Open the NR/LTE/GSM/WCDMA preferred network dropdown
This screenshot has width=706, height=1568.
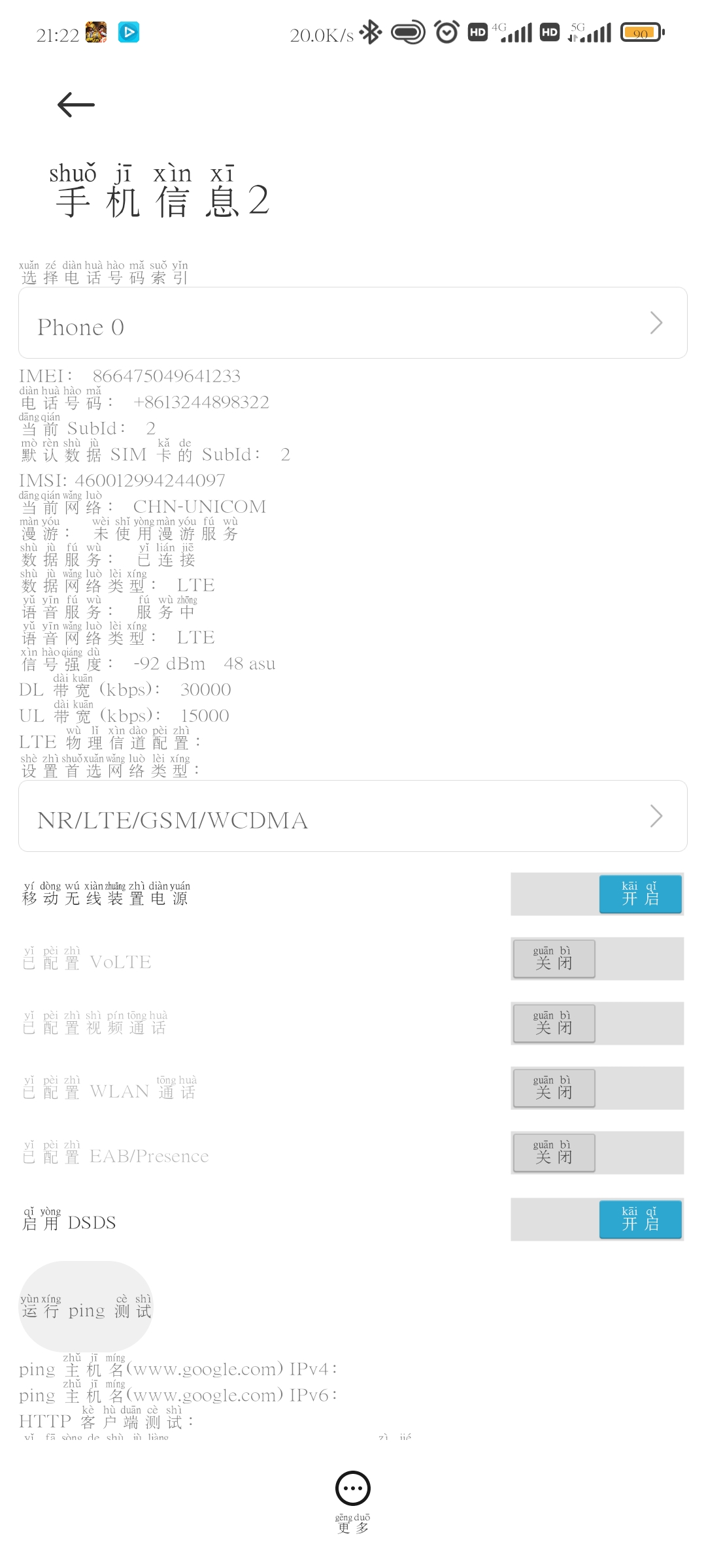[353, 816]
